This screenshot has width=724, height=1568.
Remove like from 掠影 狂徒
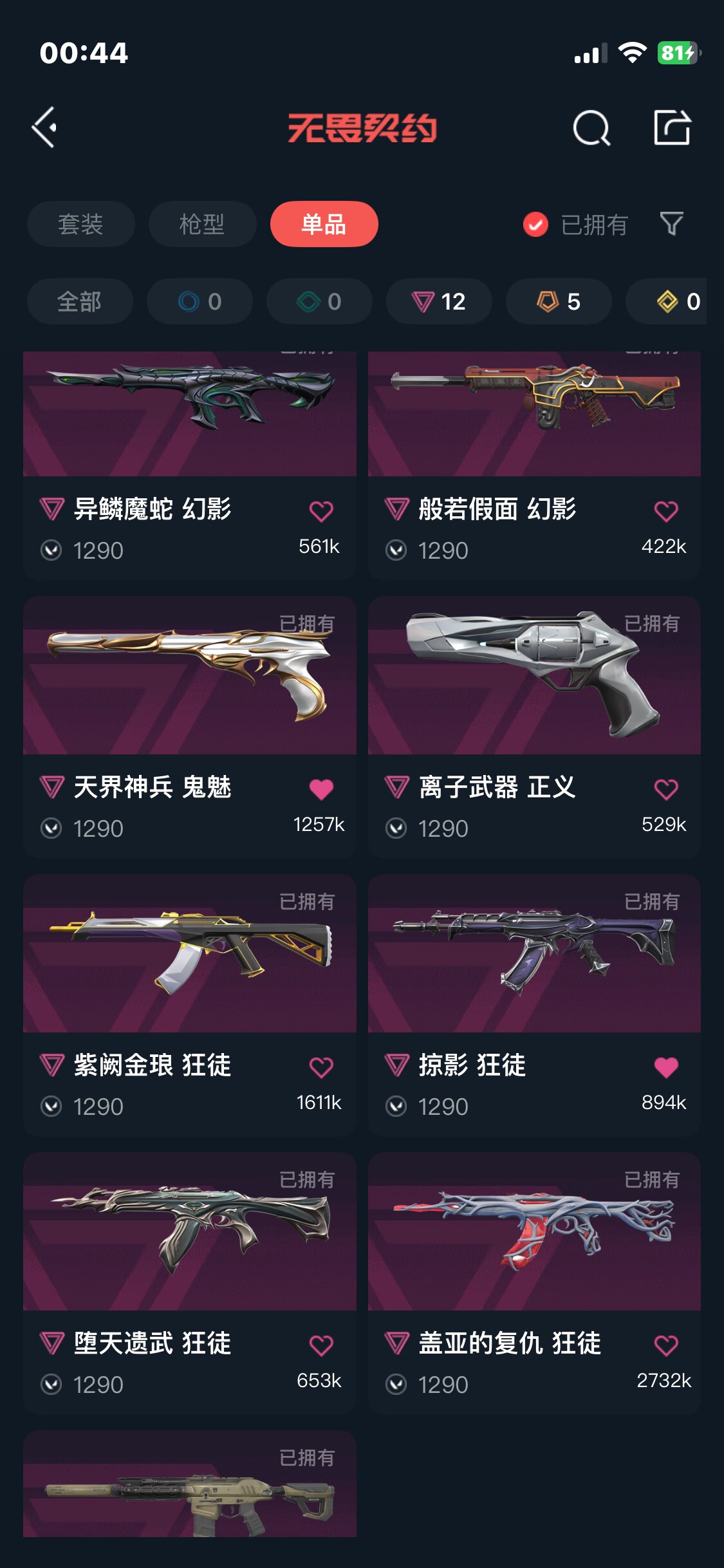666,1067
